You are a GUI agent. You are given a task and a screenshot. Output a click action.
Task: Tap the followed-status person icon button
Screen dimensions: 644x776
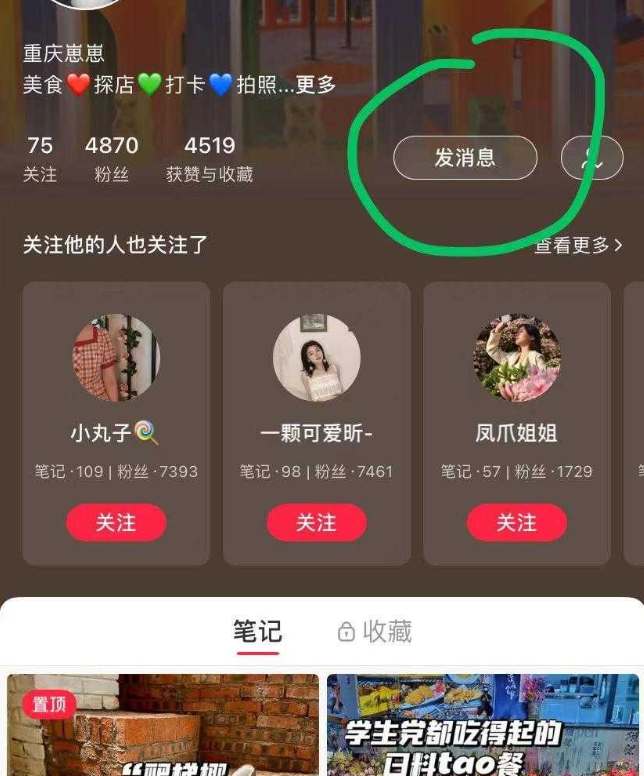pyautogui.click(x=592, y=158)
